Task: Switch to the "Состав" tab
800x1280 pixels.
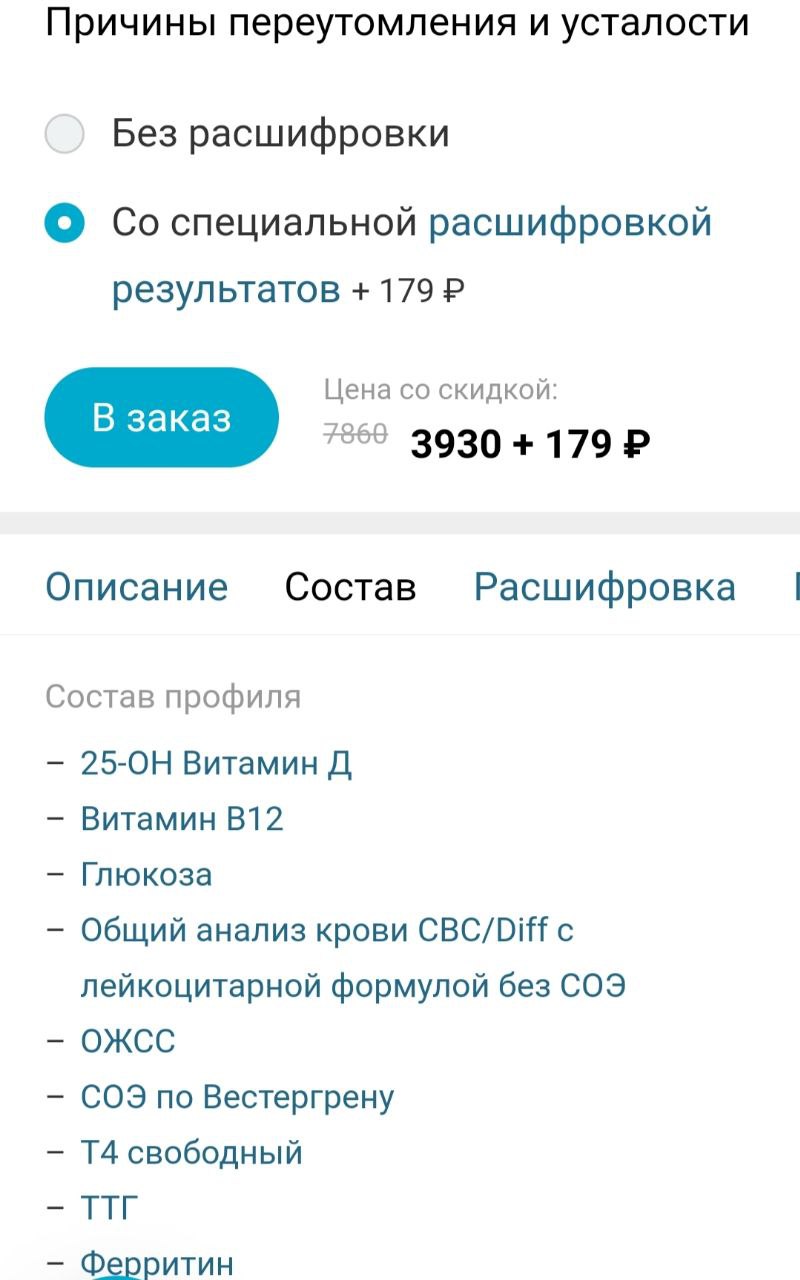Action: pyautogui.click(x=350, y=587)
